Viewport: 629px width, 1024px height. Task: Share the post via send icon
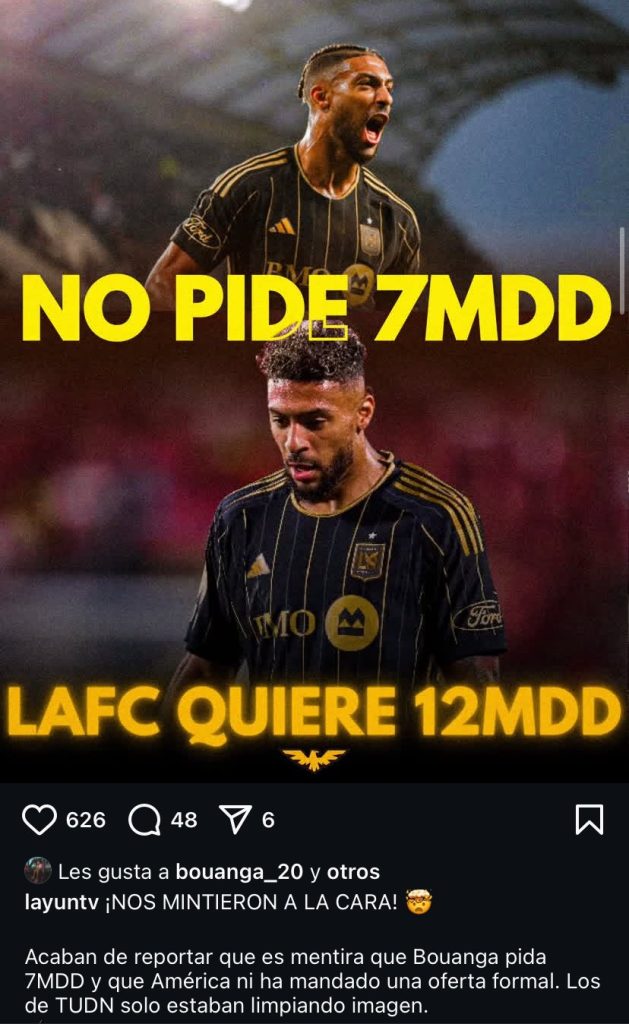tap(234, 820)
